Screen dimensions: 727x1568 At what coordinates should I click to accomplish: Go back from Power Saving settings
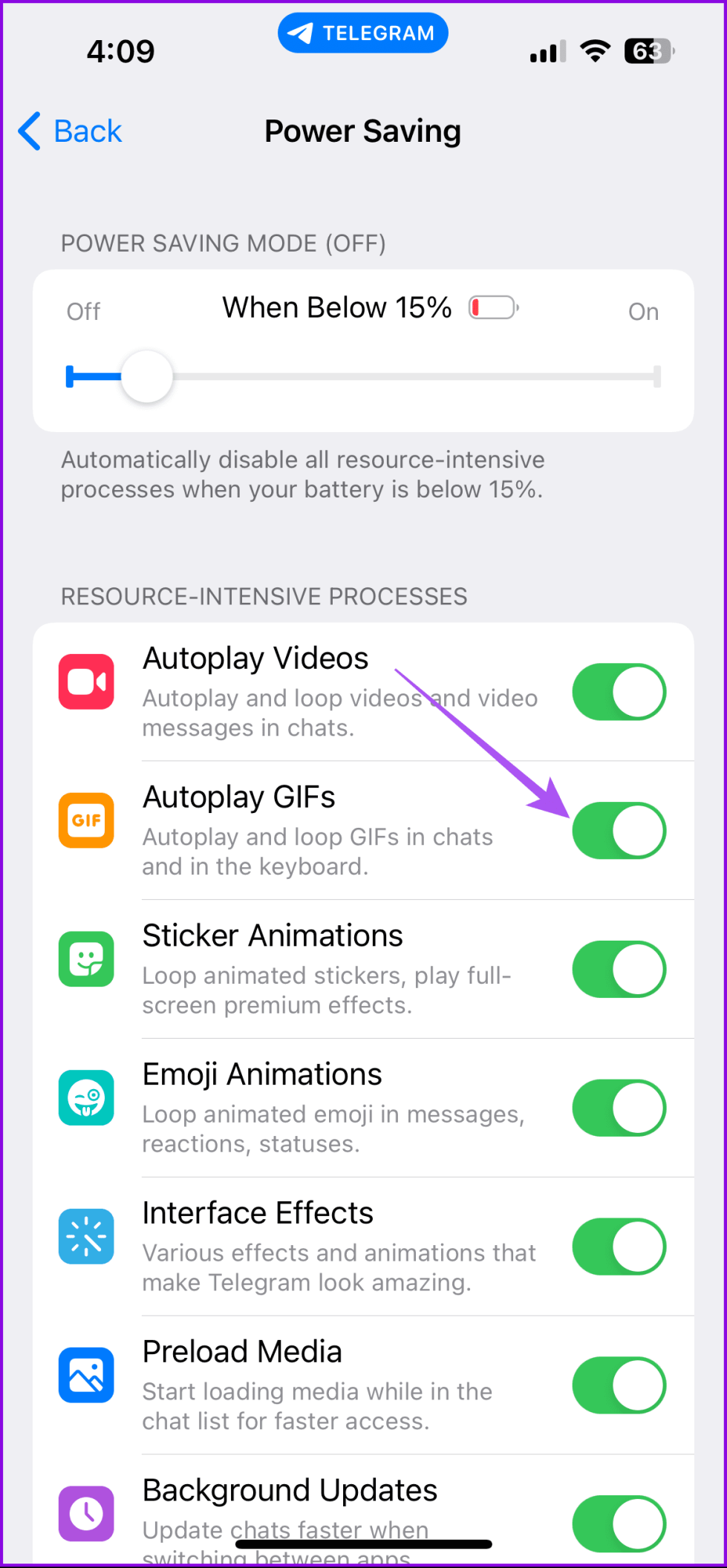click(71, 131)
